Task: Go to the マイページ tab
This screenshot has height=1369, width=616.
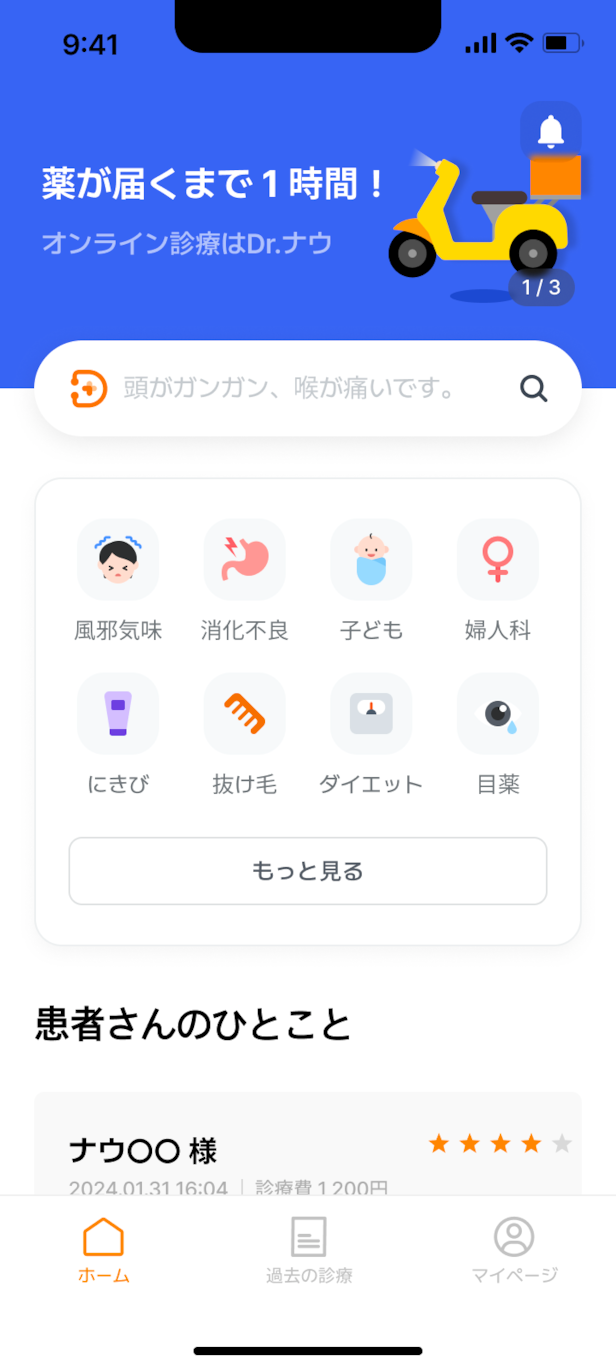Action: click(x=514, y=1249)
